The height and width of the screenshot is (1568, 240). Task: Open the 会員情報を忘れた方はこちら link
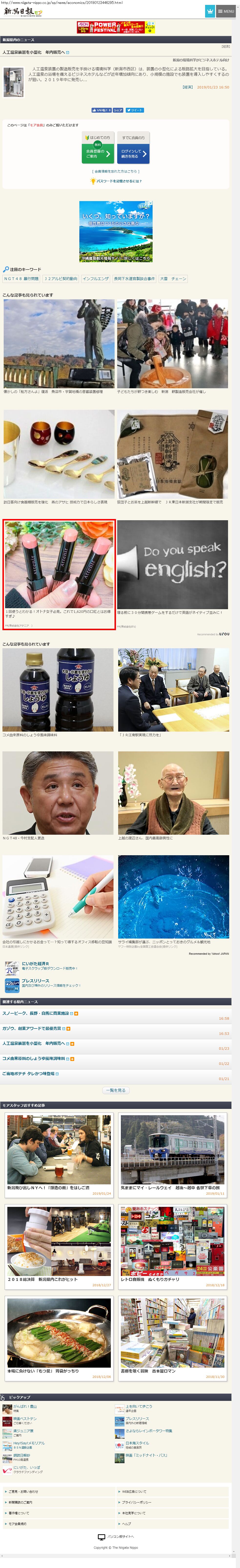(115, 171)
